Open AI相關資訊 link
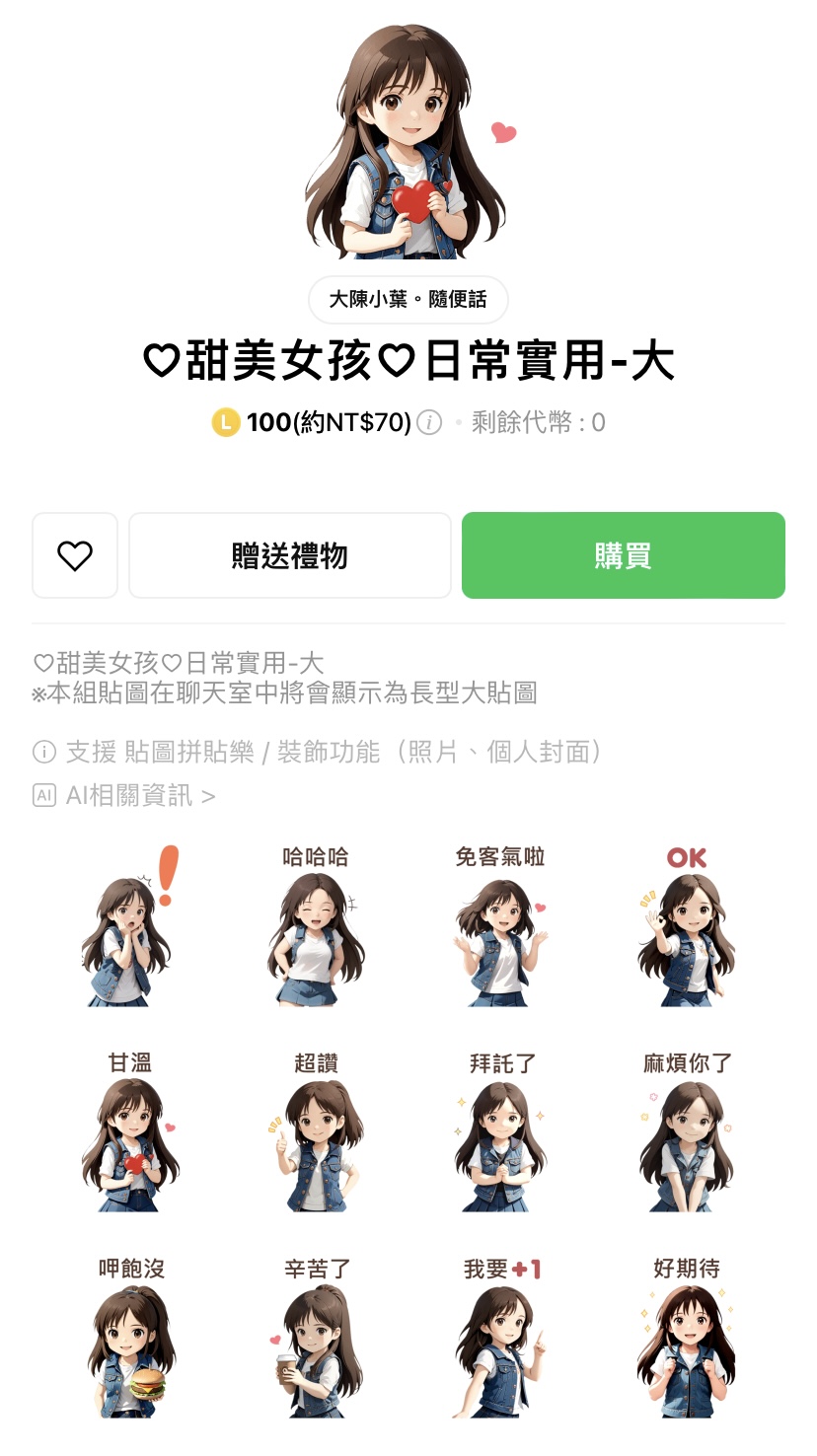 [124, 795]
